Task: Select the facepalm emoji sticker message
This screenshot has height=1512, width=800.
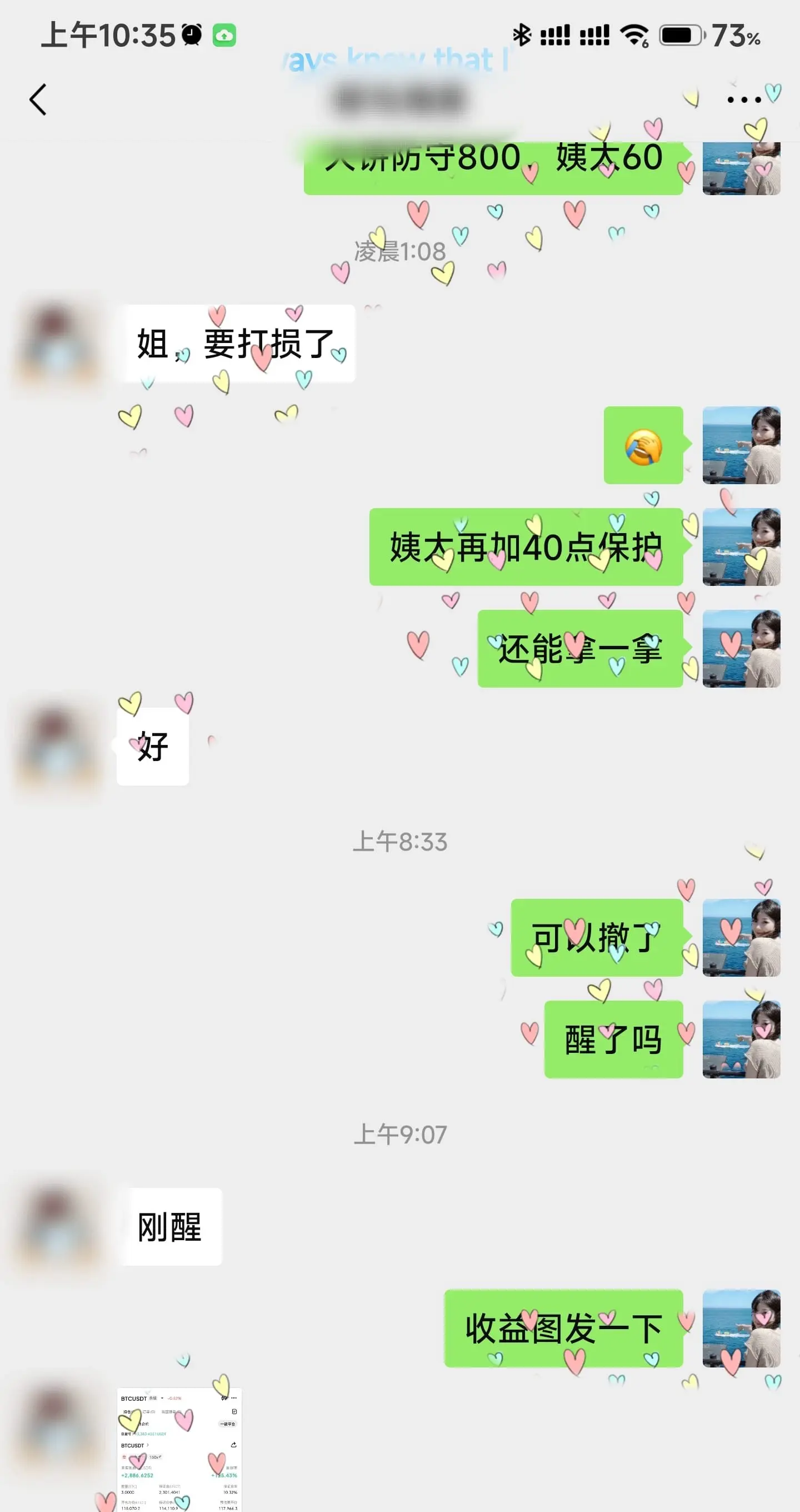Action: 643,446
